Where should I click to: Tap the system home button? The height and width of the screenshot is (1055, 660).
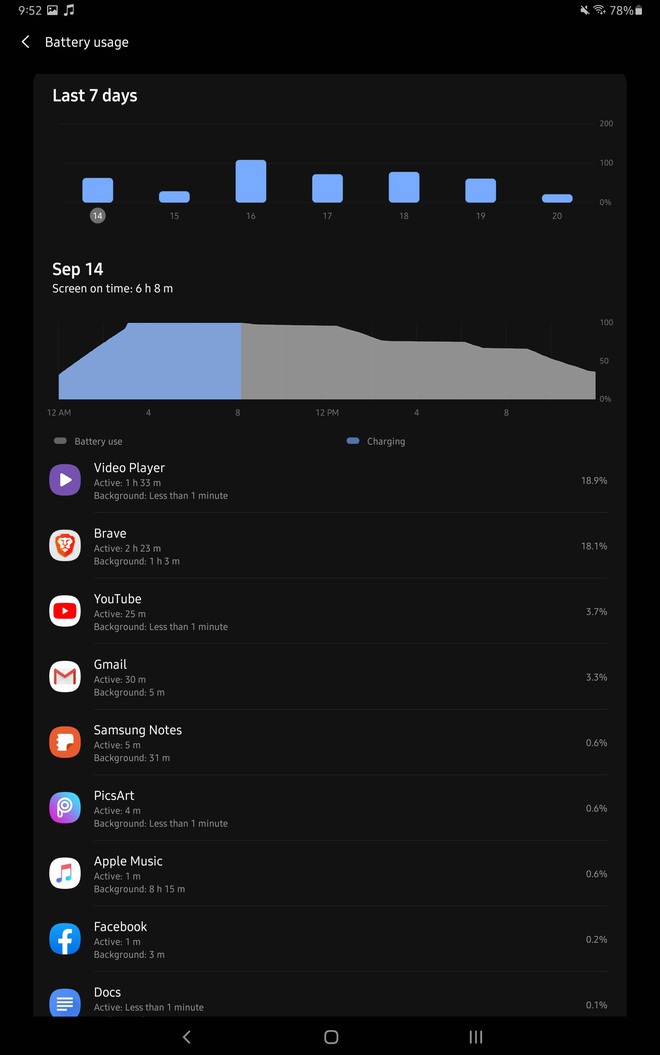coord(331,1037)
